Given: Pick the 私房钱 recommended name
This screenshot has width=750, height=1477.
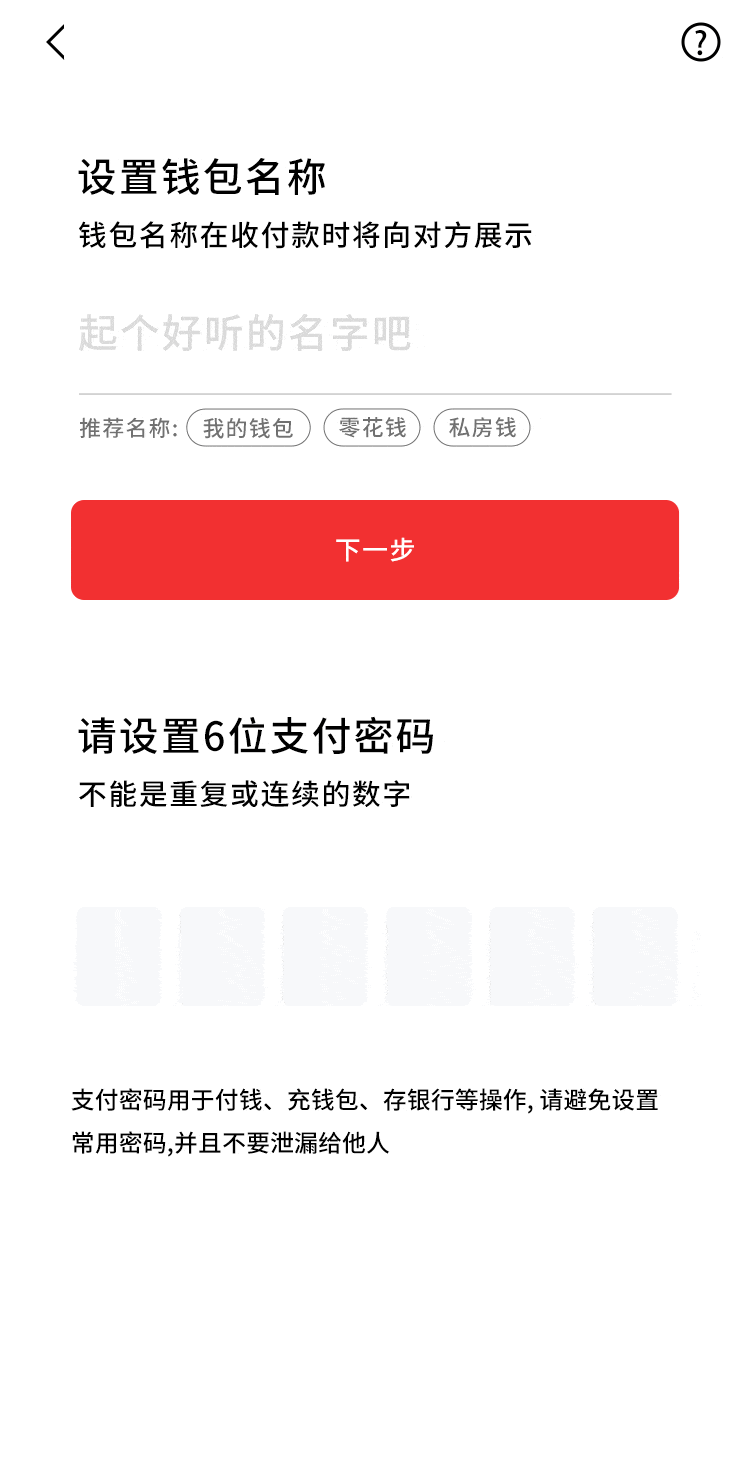Looking at the screenshot, I should tap(482, 428).
